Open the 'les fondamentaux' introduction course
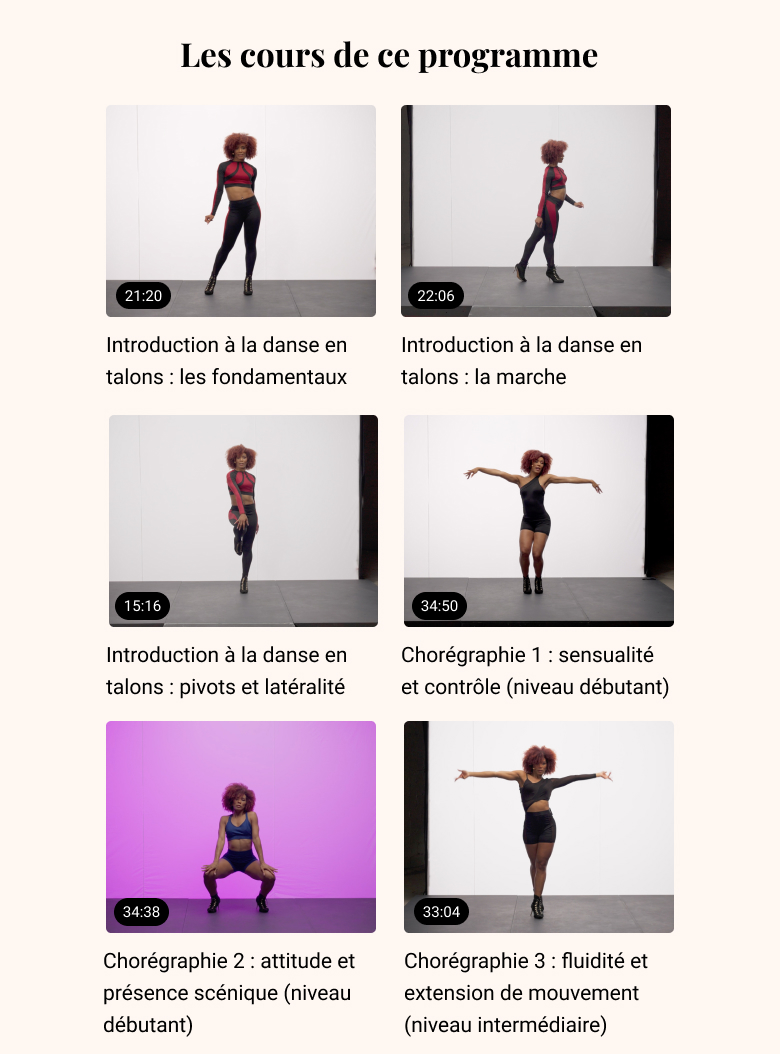 coord(241,211)
